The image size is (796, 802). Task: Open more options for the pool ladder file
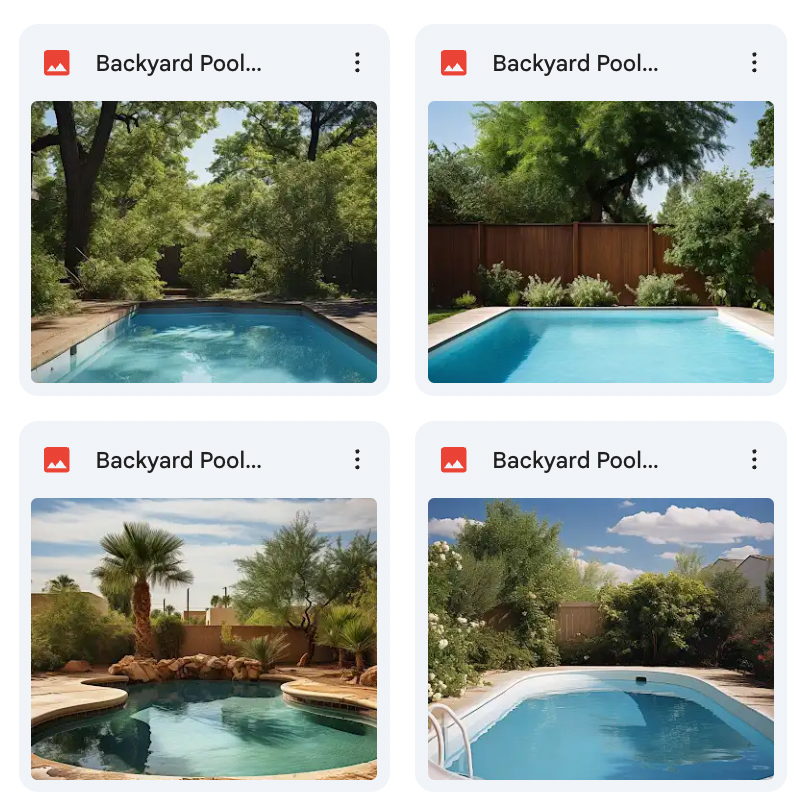pyautogui.click(x=754, y=460)
